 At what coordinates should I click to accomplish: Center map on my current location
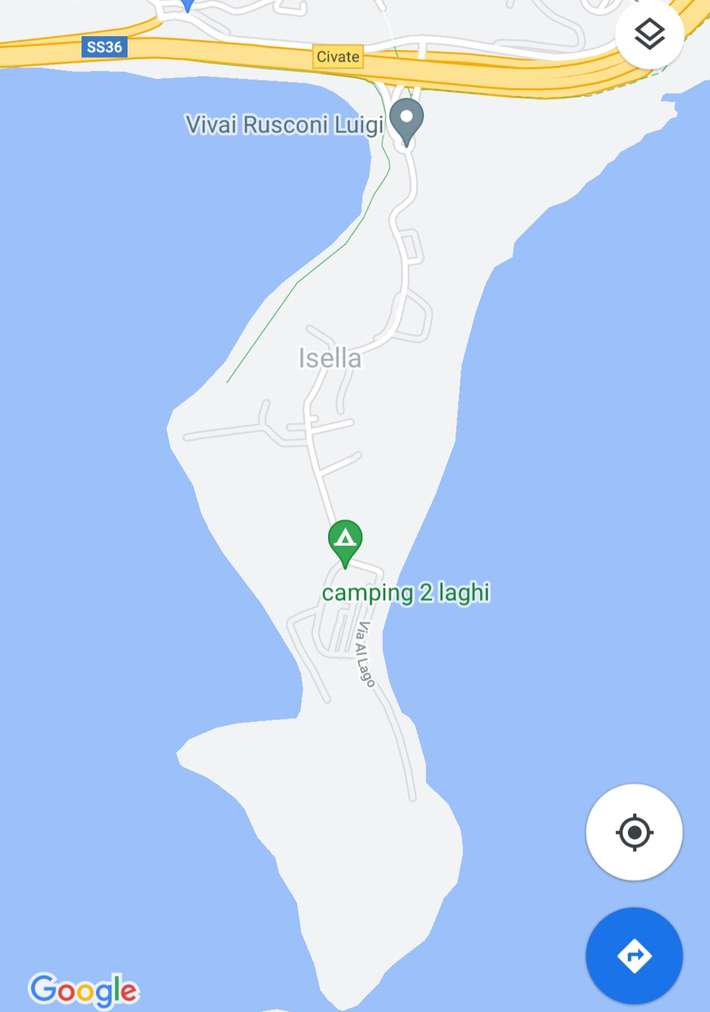click(x=634, y=832)
